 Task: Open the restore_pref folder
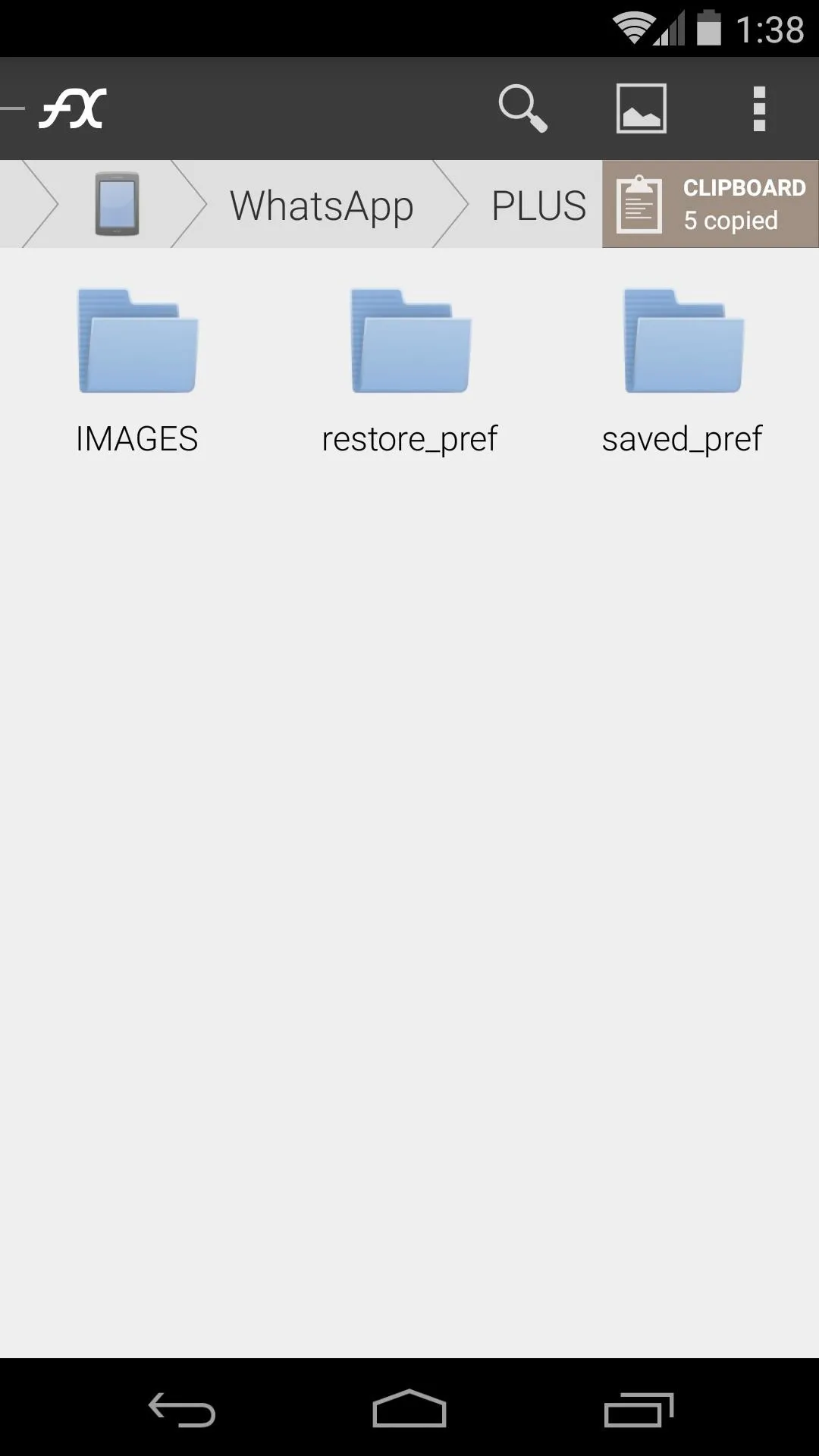pos(409,372)
